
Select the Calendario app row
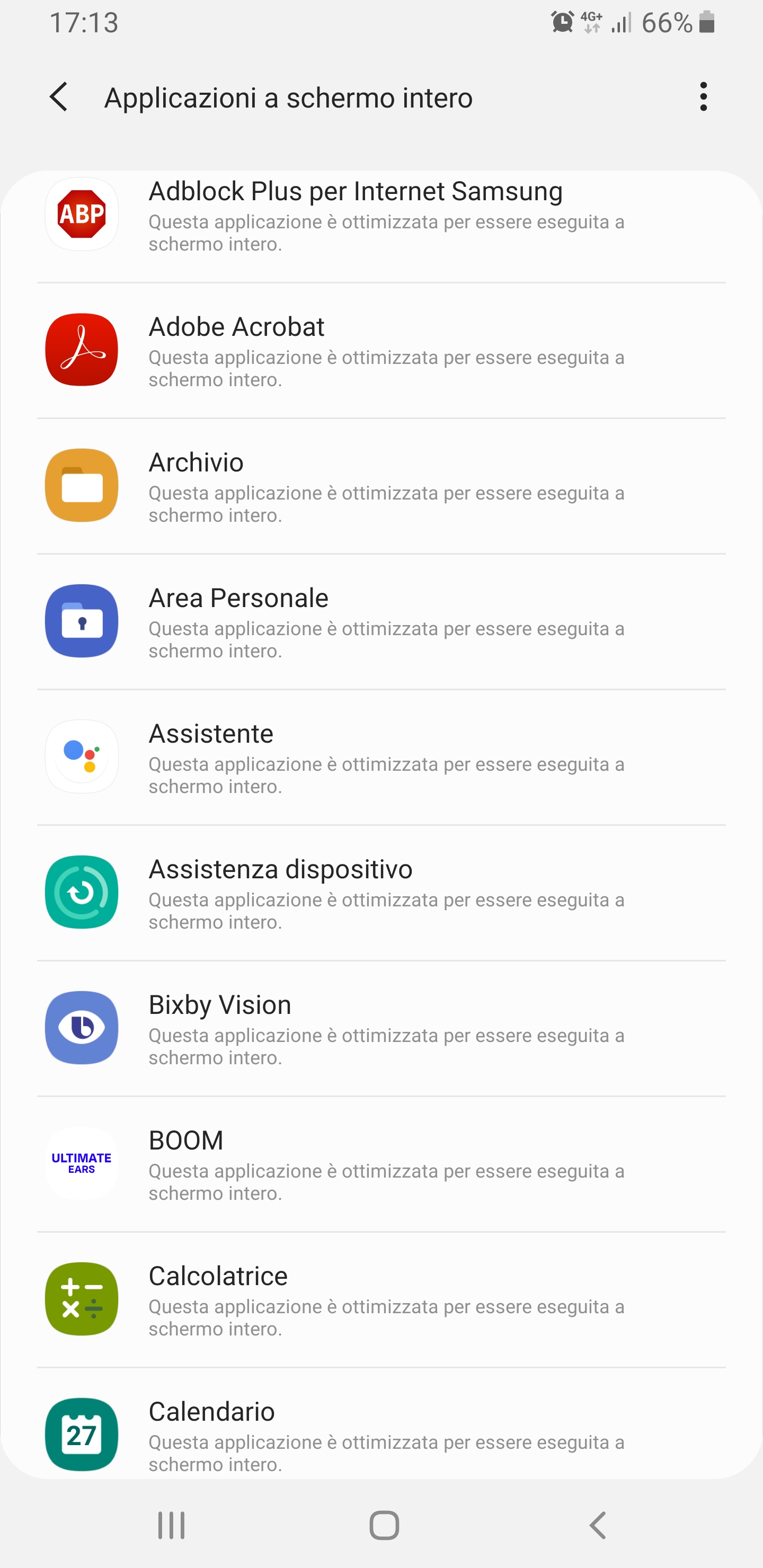(381, 1433)
